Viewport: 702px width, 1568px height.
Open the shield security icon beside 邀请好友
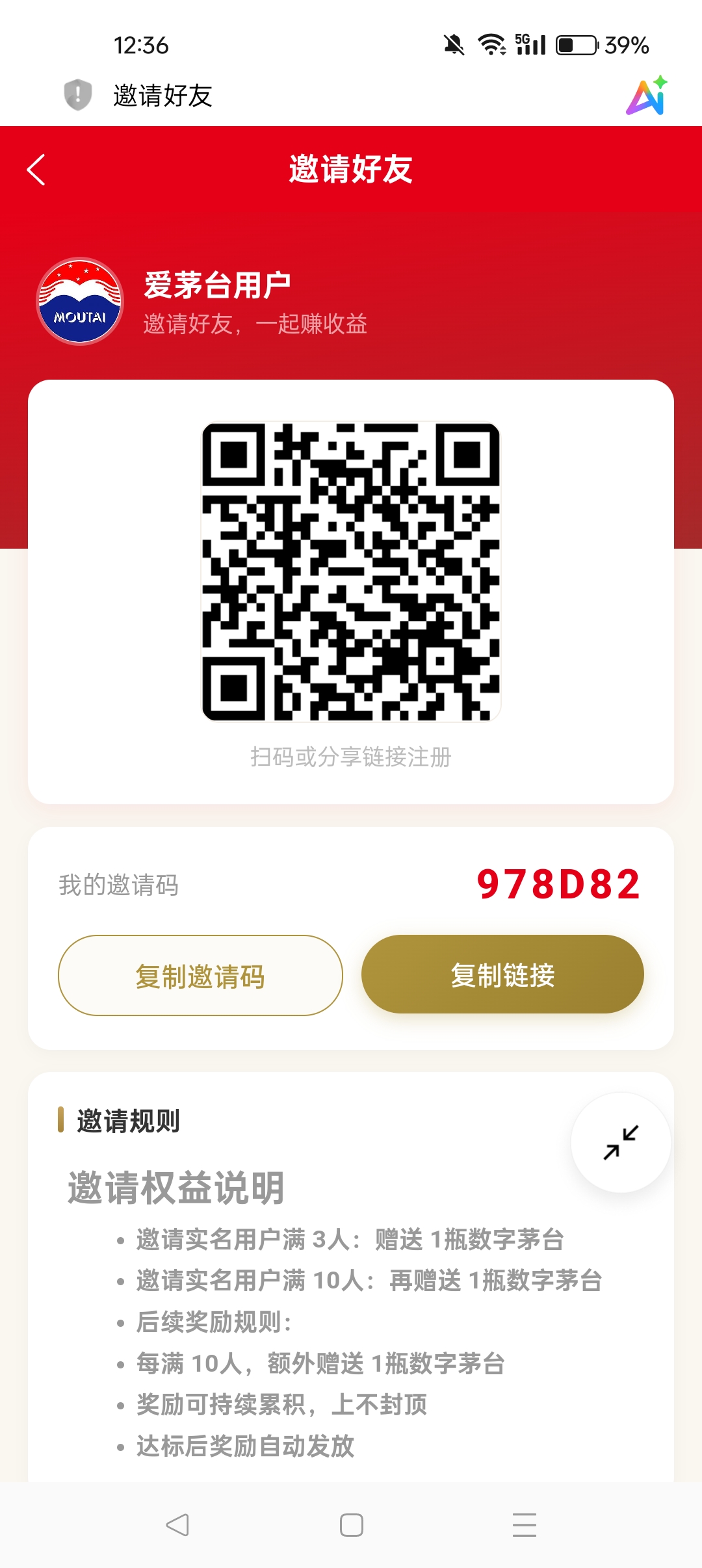tap(78, 95)
